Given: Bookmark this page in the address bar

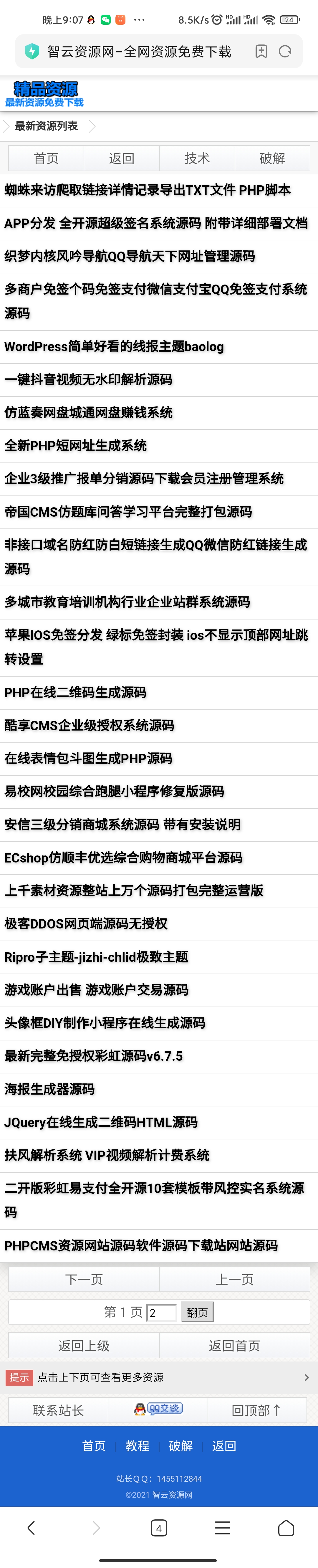Looking at the screenshot, I should 261,52.
